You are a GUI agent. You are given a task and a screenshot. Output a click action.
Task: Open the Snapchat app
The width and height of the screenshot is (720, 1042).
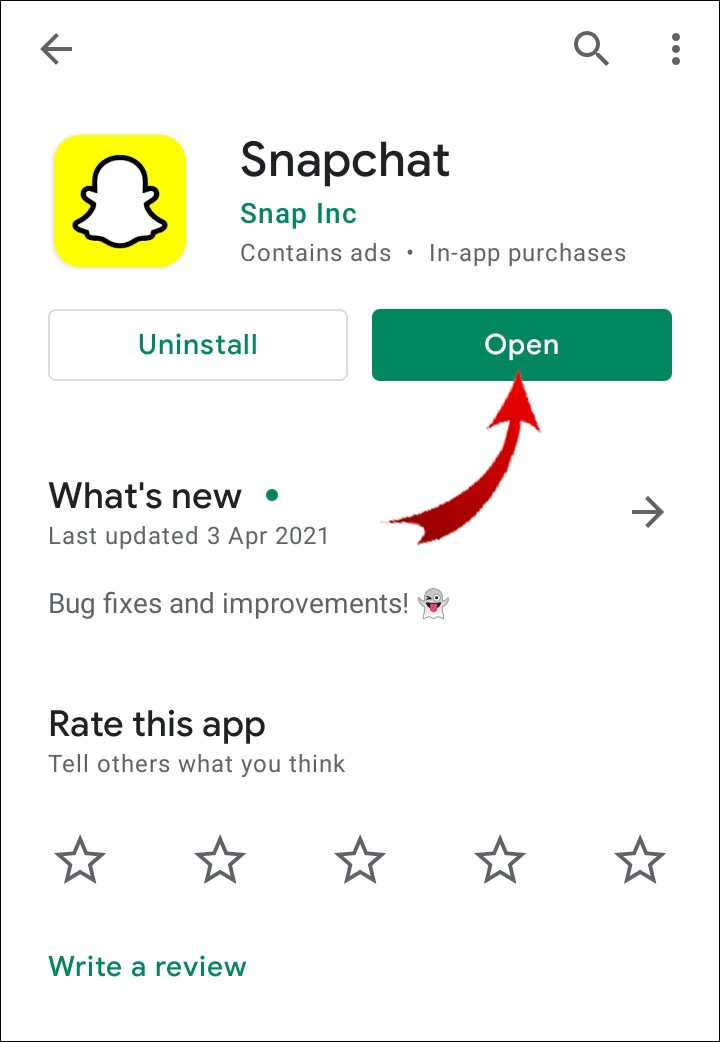(x=521, y=345)
